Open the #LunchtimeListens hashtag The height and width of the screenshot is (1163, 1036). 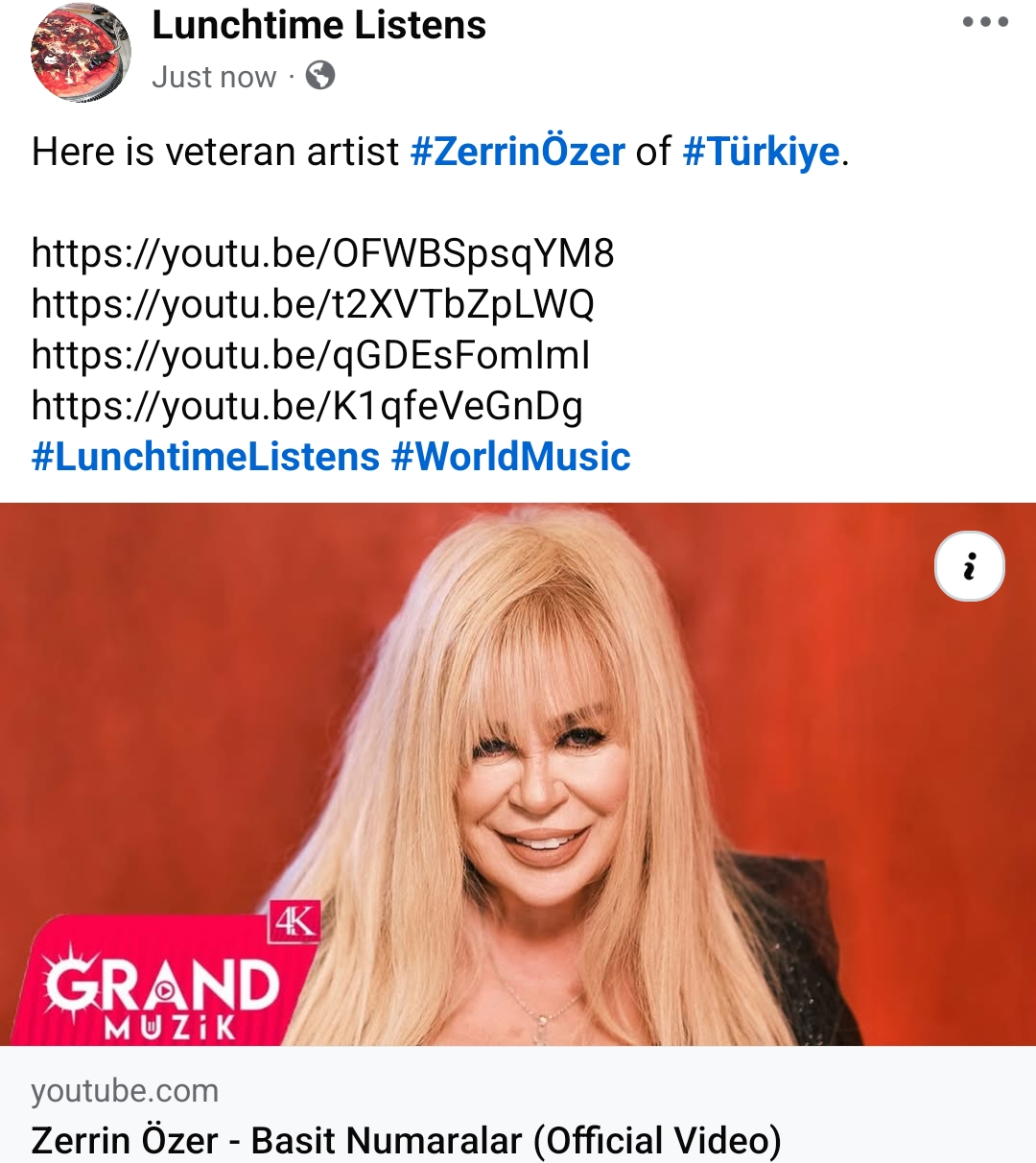pyautogui.click(x=205, y=457)
